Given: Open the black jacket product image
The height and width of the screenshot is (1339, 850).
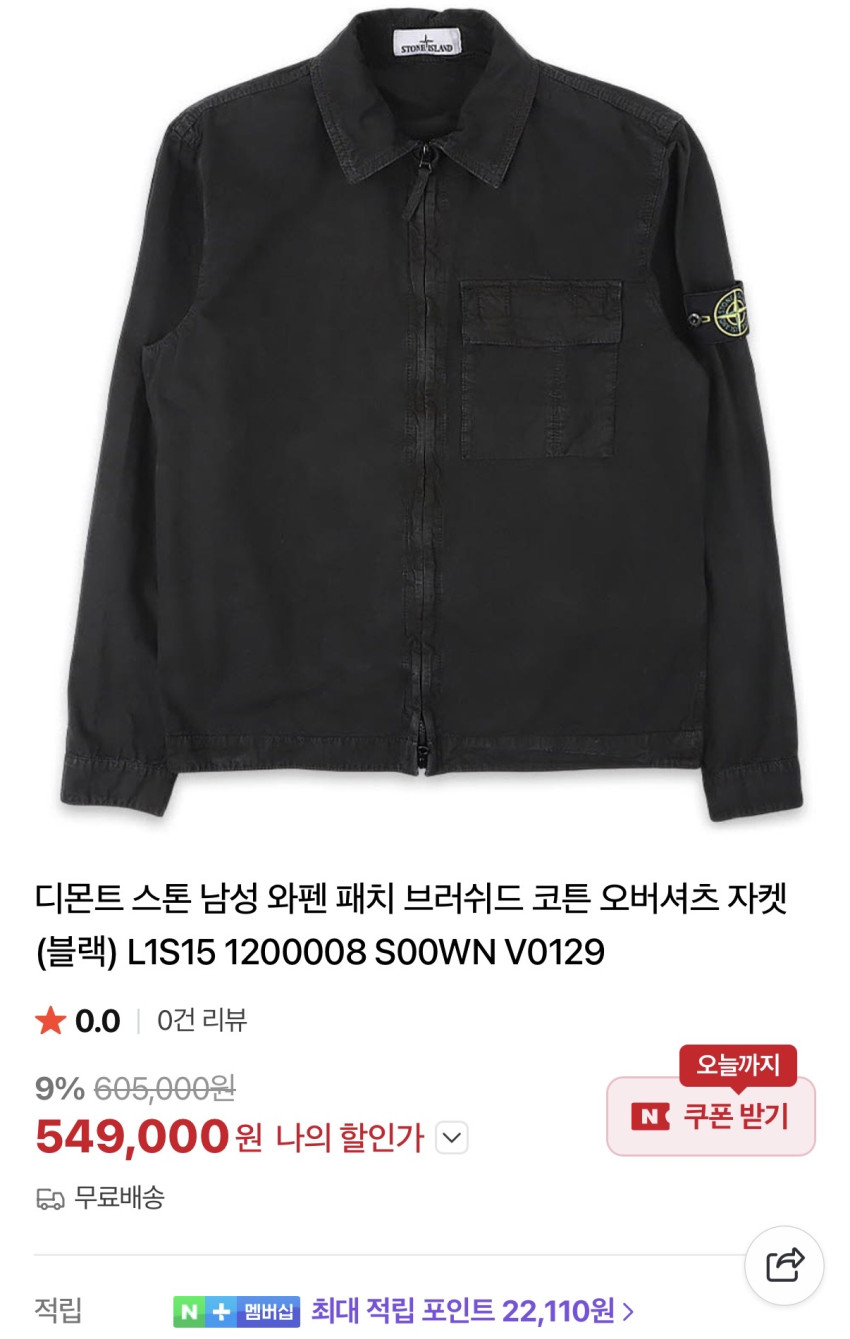Looking at the screenshot, I should [x=425, y=420].
